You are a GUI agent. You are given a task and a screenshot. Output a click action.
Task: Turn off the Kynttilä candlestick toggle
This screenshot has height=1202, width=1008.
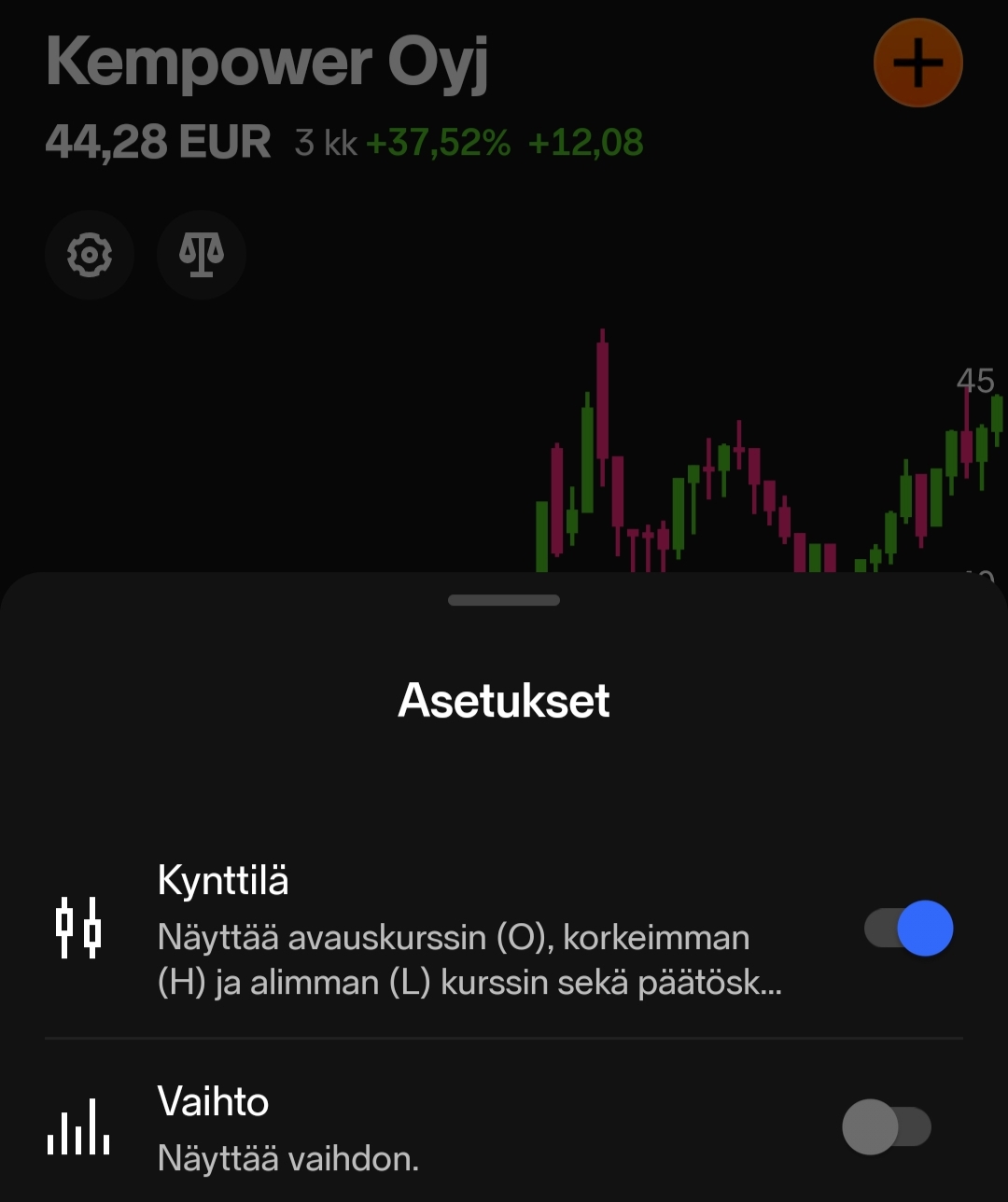(909, 929)
